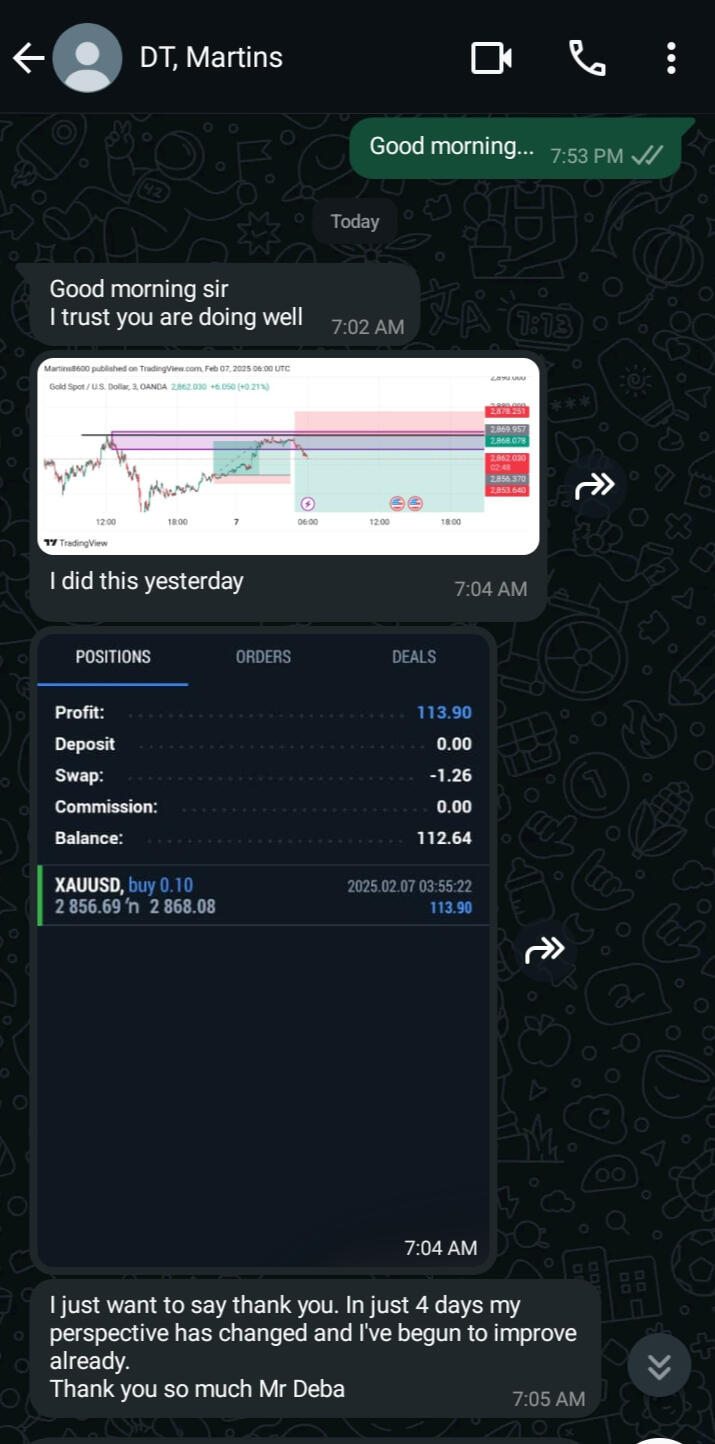Jump to the latest messages
715x1444 pixels.
pos(659,1366)
